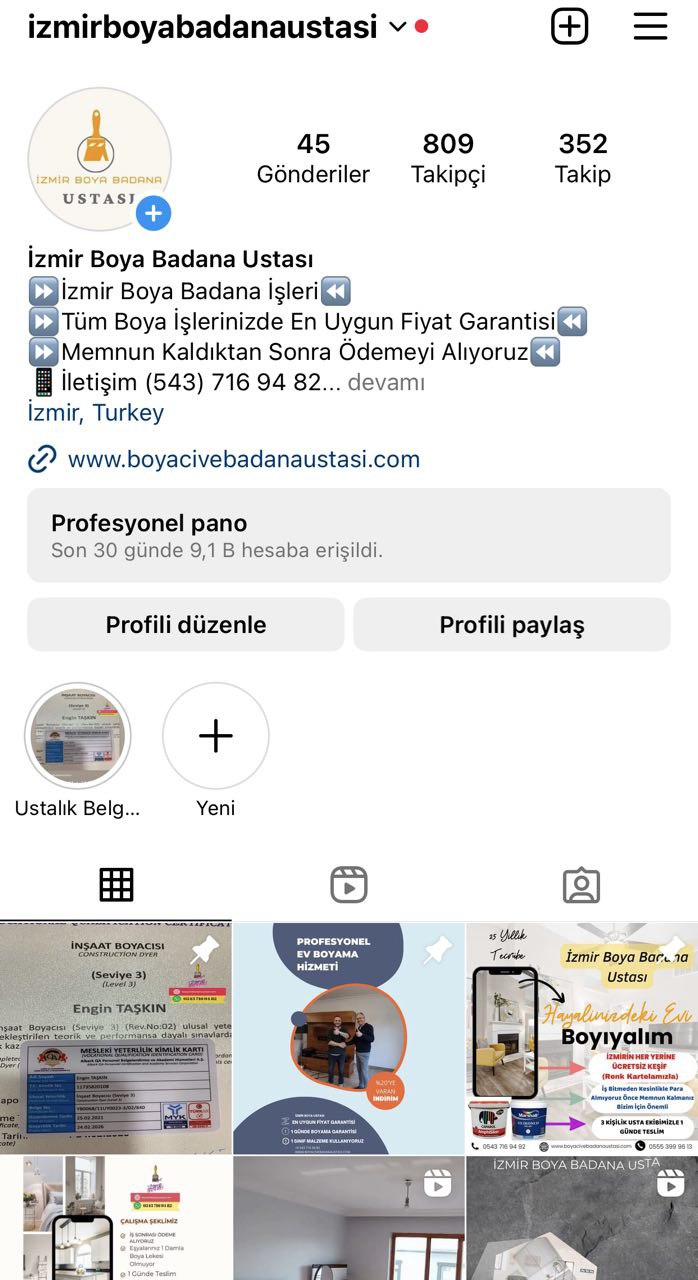Screen dimensions: 698x1280
Task: Open the Hayalinizdeki Evi Boyayalım post
Action: (x=582, y=1038)
